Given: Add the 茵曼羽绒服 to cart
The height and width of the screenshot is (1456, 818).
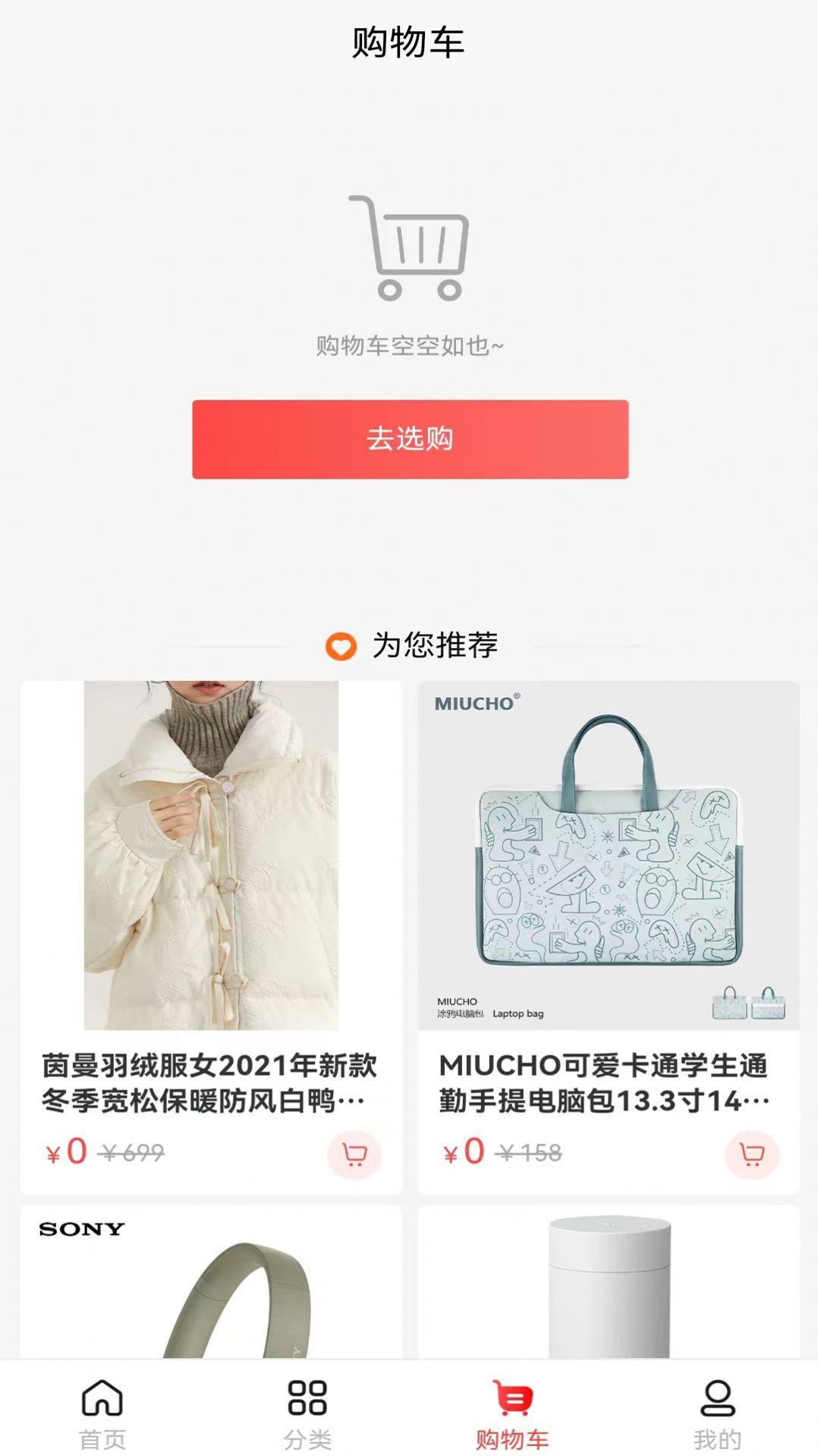Looking at the screenshot, I should point(354,1155).
